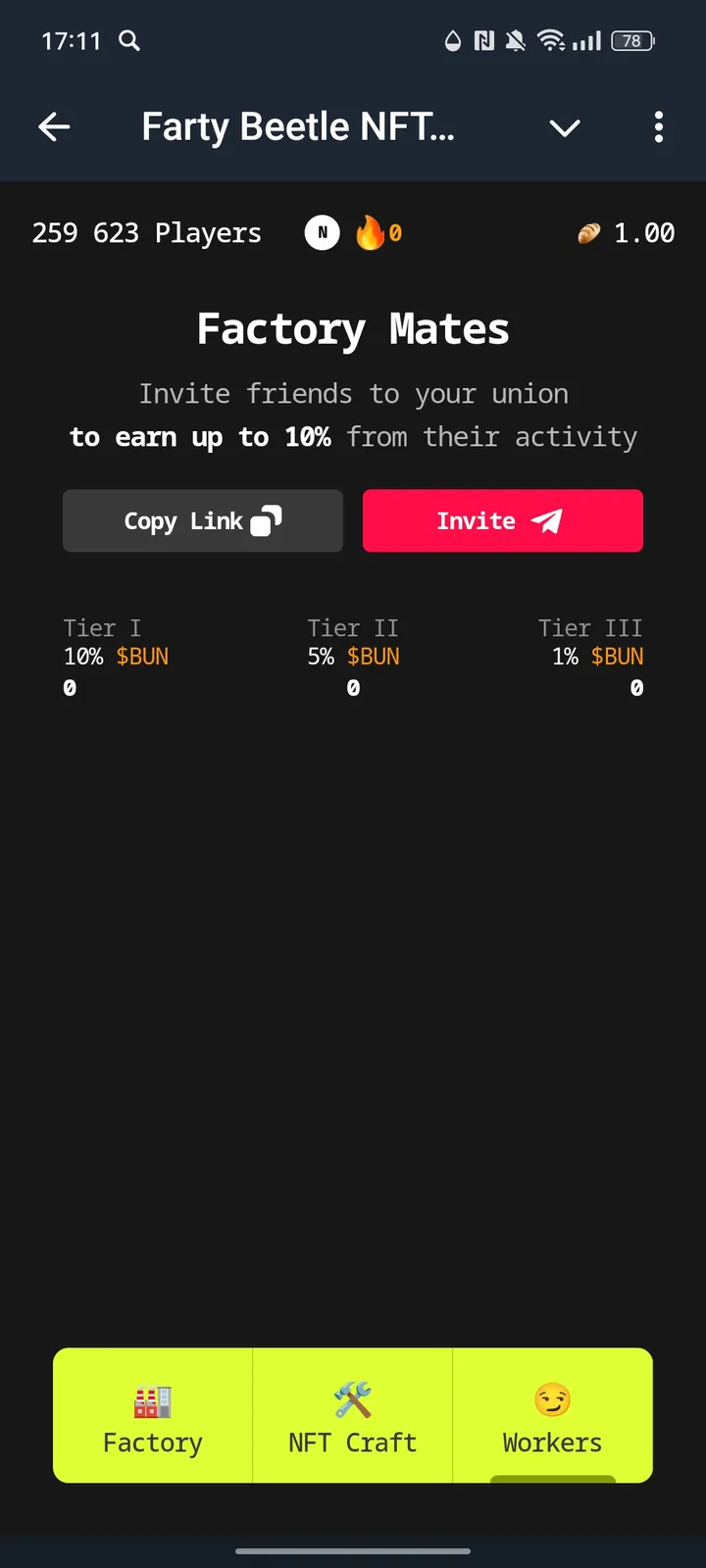
Task: Tap the red Invite button
Action: pyautogui.click(x=502, y=520)
